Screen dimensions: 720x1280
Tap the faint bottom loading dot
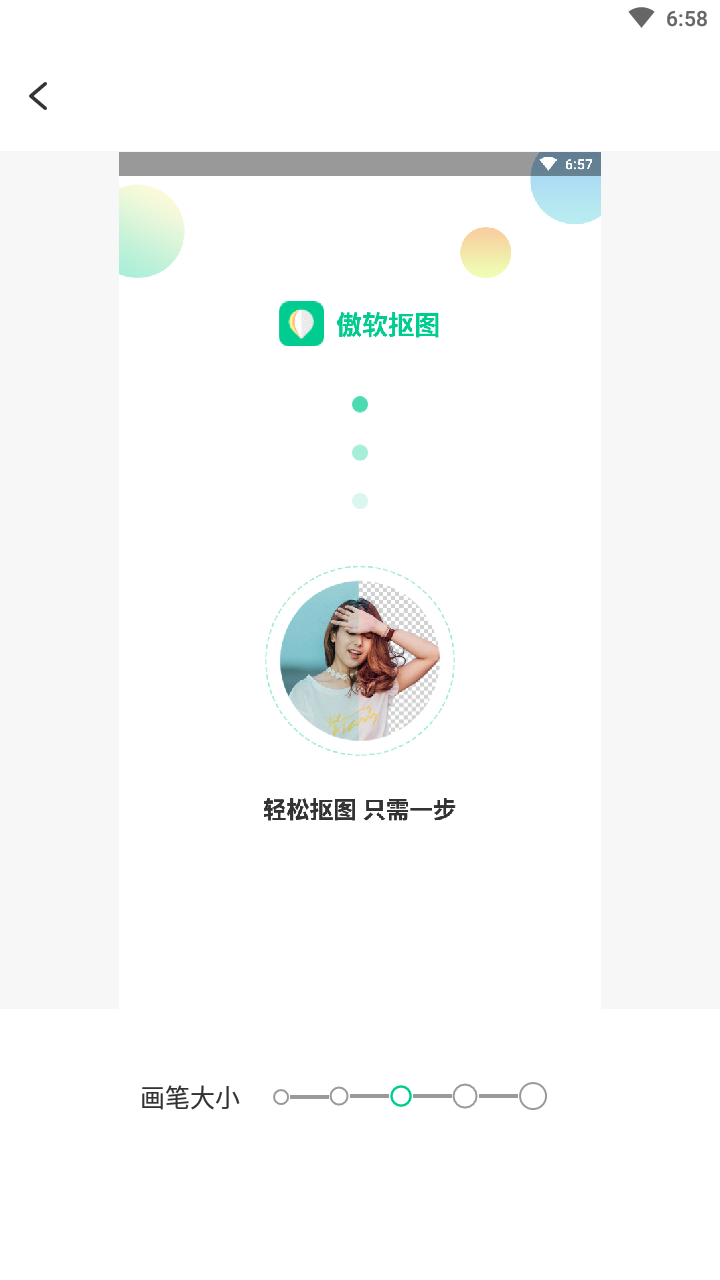360,500
